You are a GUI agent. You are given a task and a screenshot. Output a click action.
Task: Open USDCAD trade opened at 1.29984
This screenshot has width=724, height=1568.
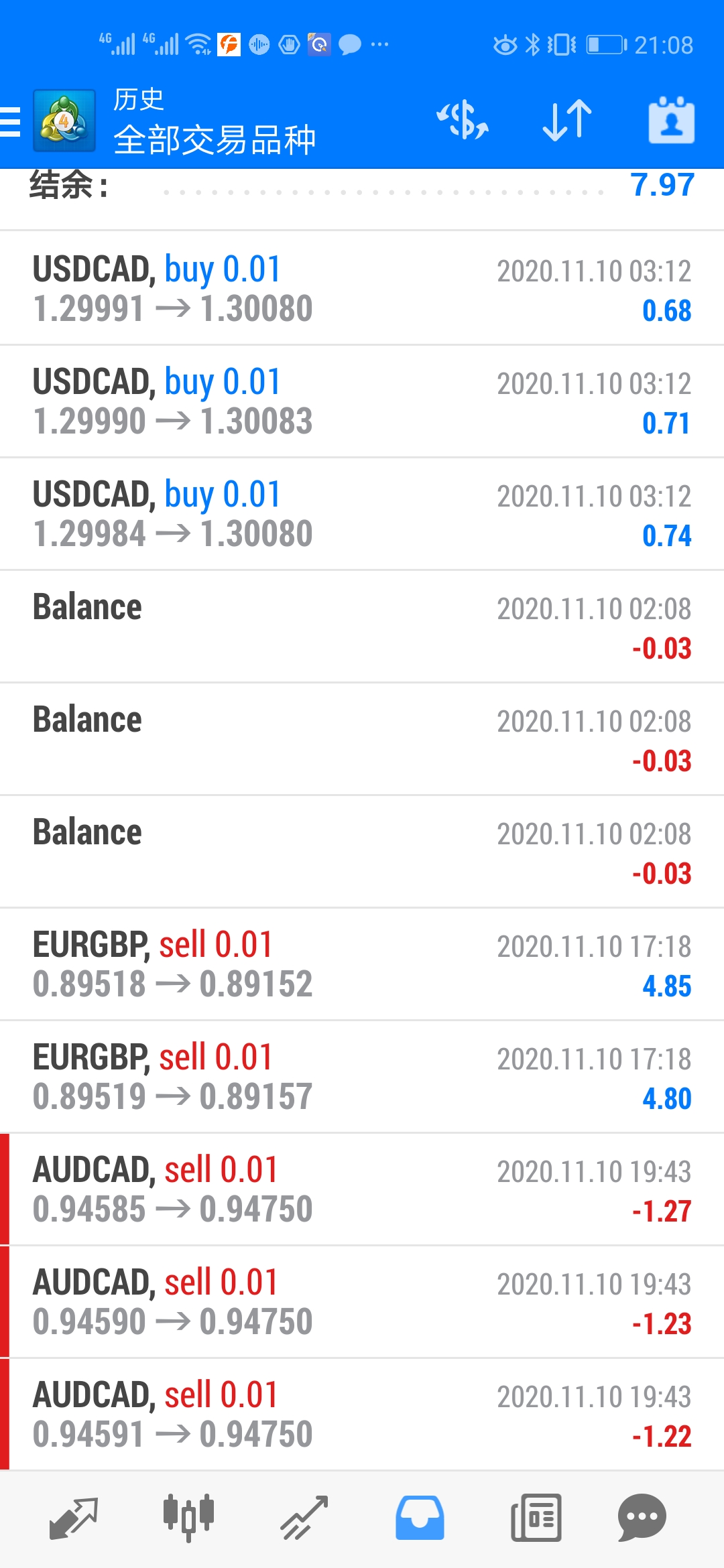coord(362,514)
